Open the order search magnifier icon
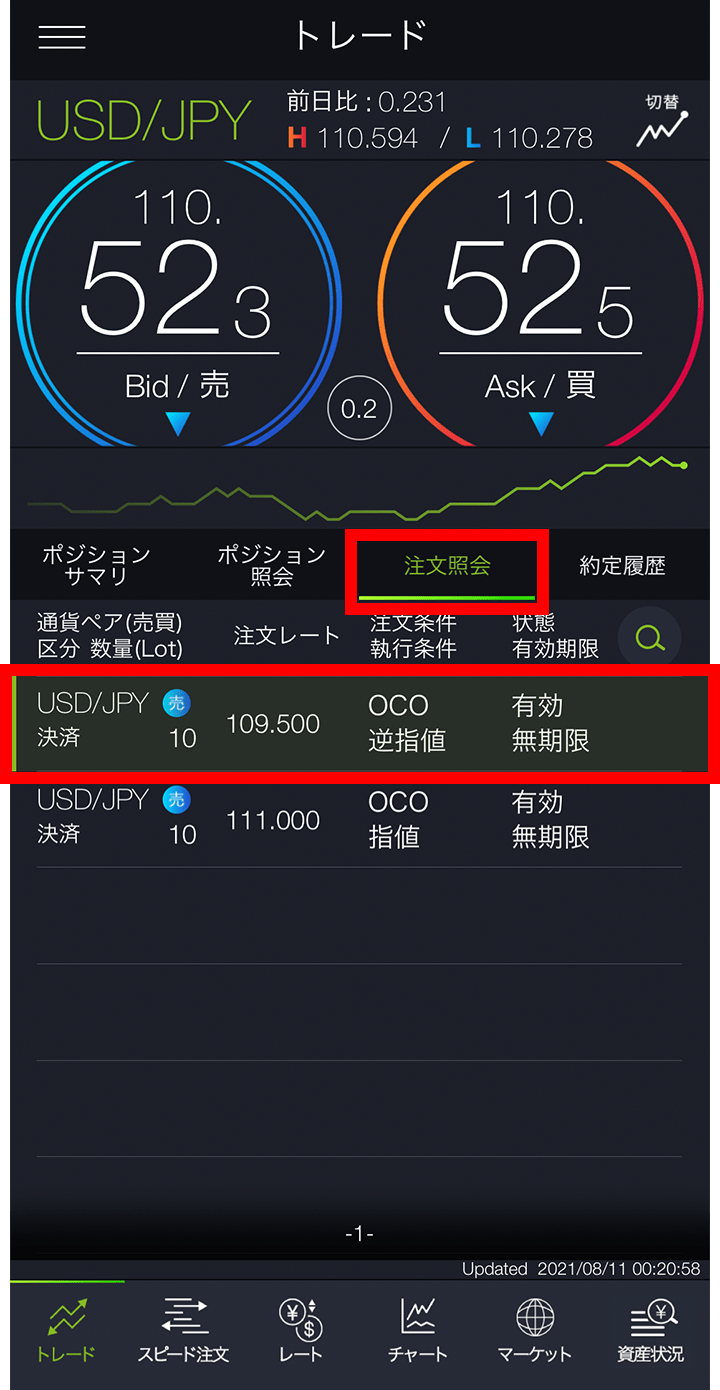The width and height of the screenshot is (720, 1390). (x=650, y=637)
